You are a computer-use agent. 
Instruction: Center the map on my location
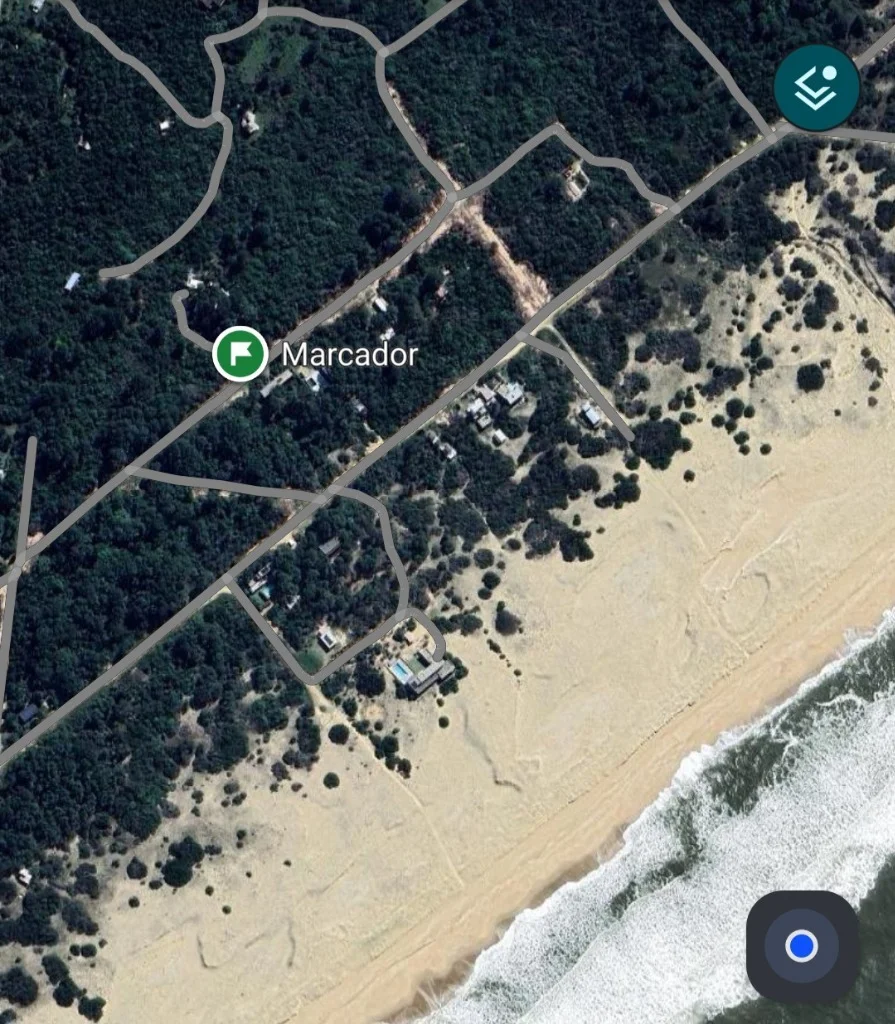[801, 945]
